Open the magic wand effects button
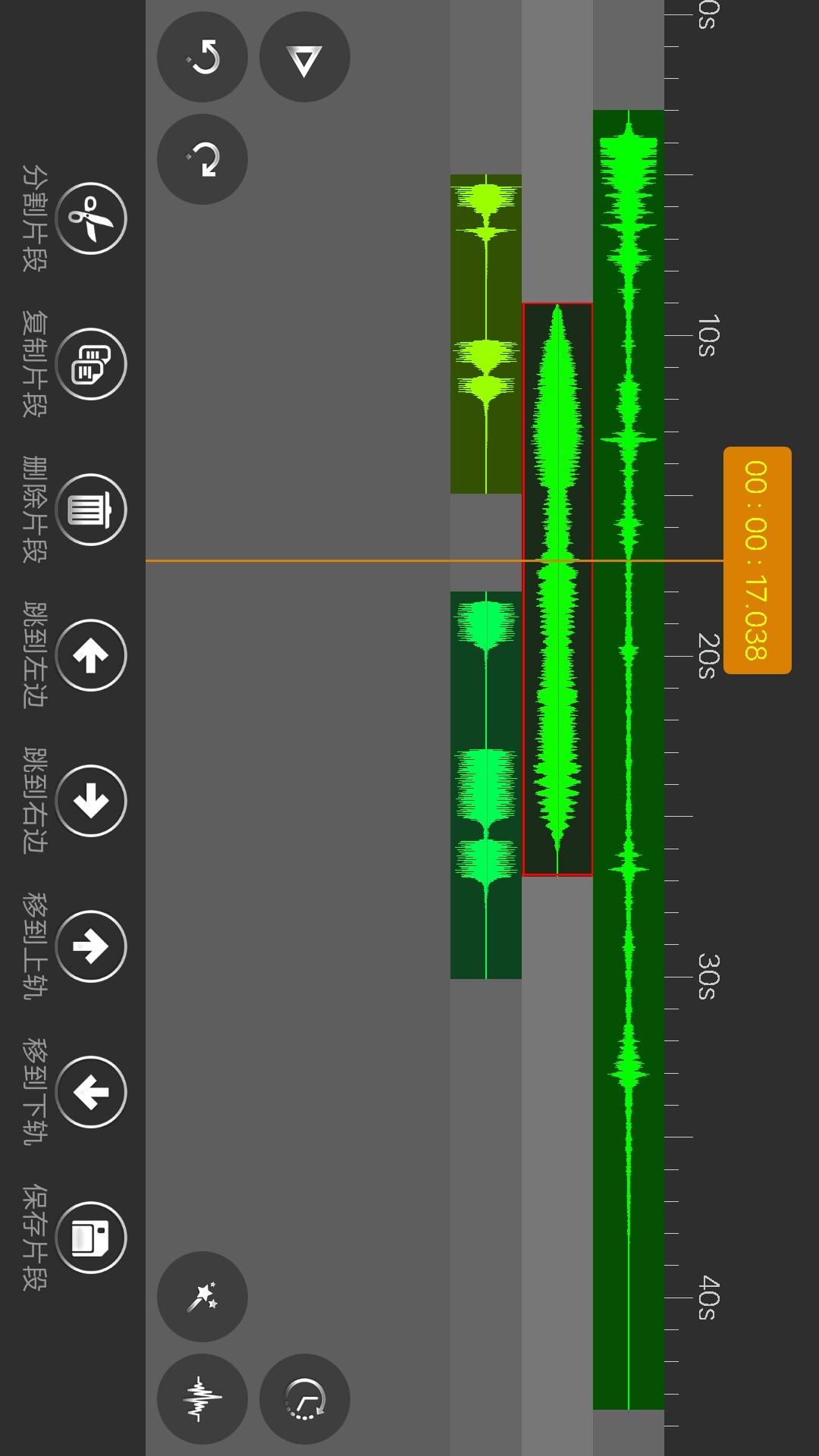This screenshot has width=819, height=1456. pyautogui.click(x=202, y=1297)
